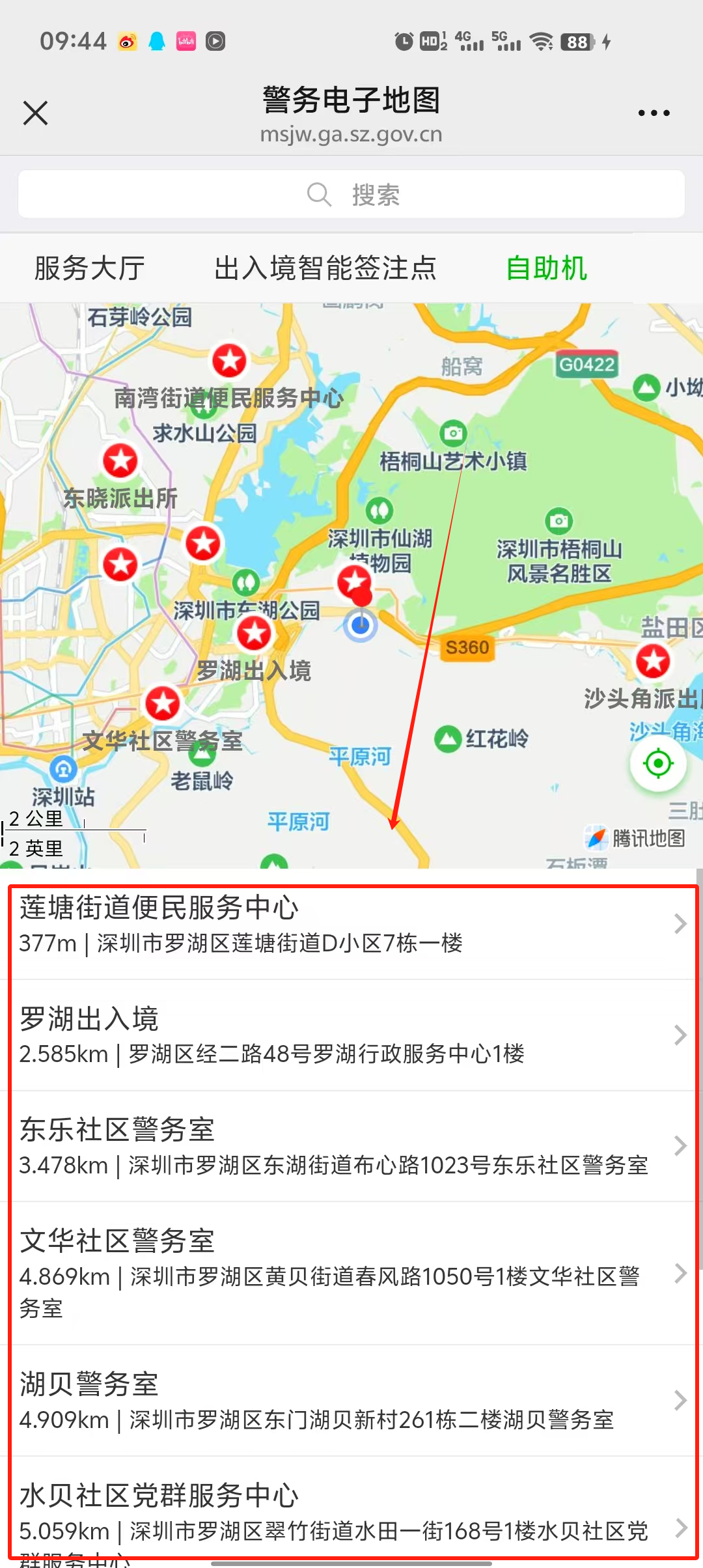The image size is (703, 1568).
Task: Select the 自助机 tab
Action: [x=547, y=268]
